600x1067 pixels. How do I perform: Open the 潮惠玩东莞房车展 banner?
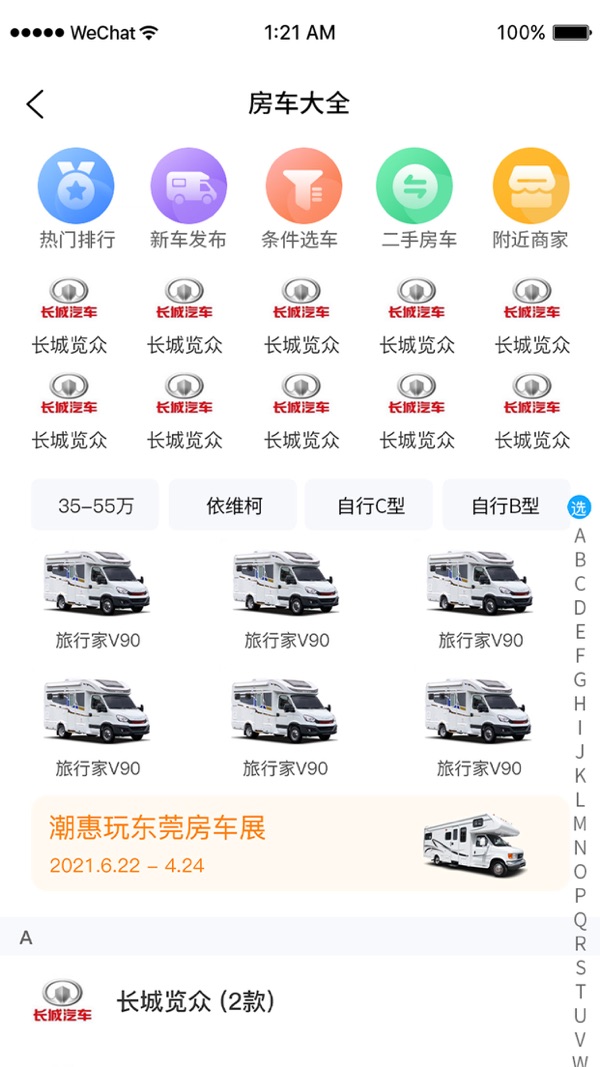click(x=300, y=843)
